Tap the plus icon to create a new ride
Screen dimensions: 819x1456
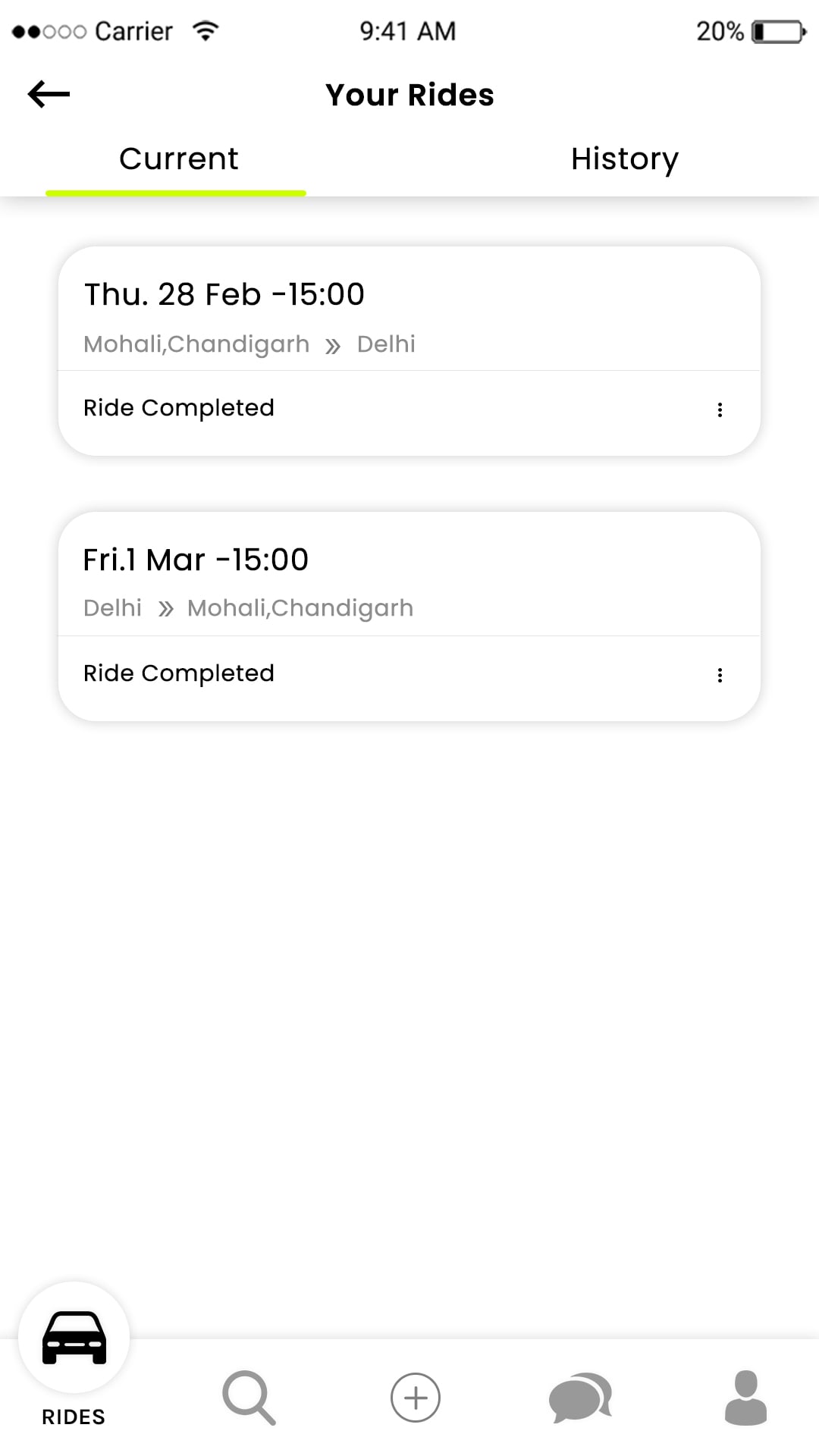pos(415,1398)
